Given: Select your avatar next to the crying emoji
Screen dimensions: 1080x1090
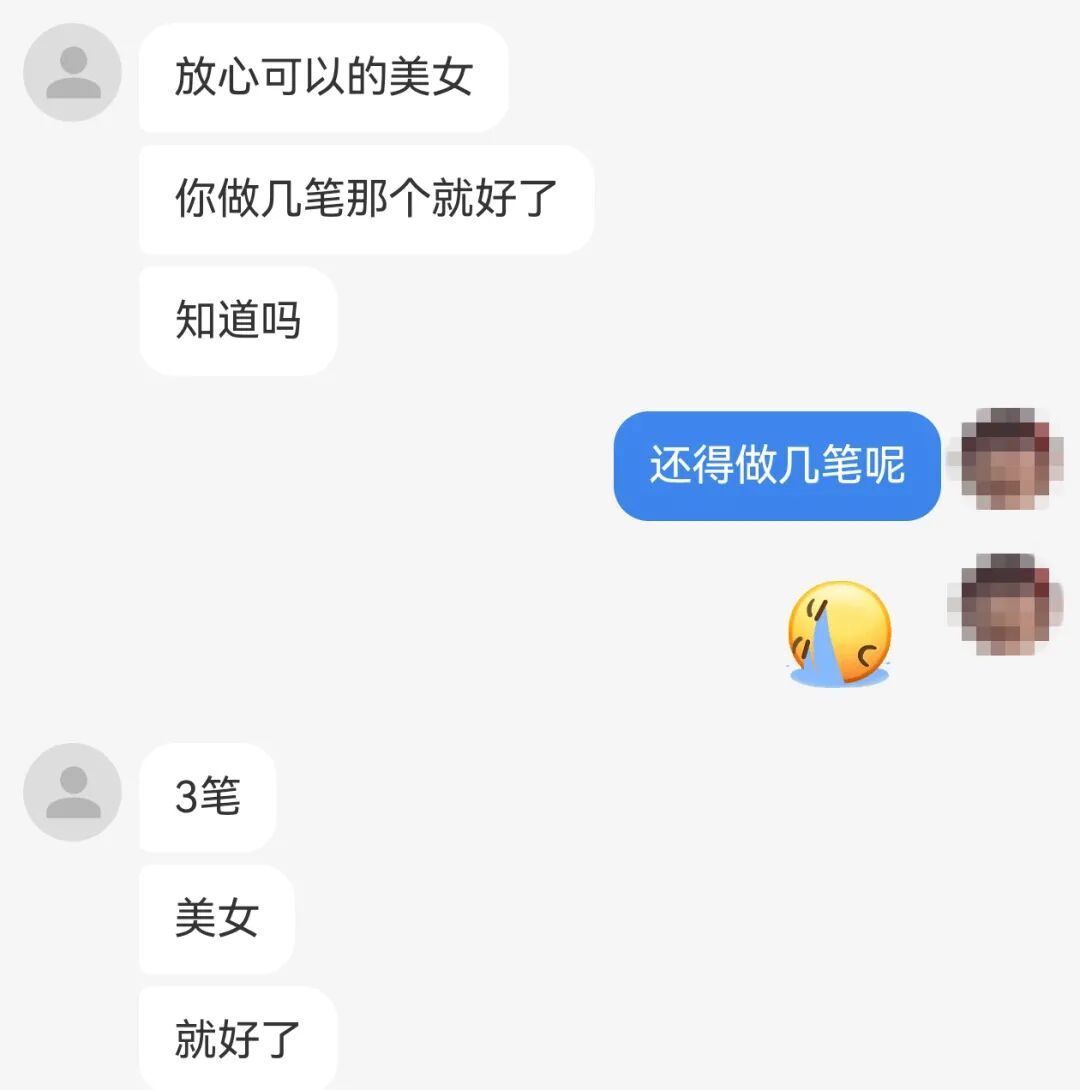Looking at the screenshot, I should coord(1005,605).
